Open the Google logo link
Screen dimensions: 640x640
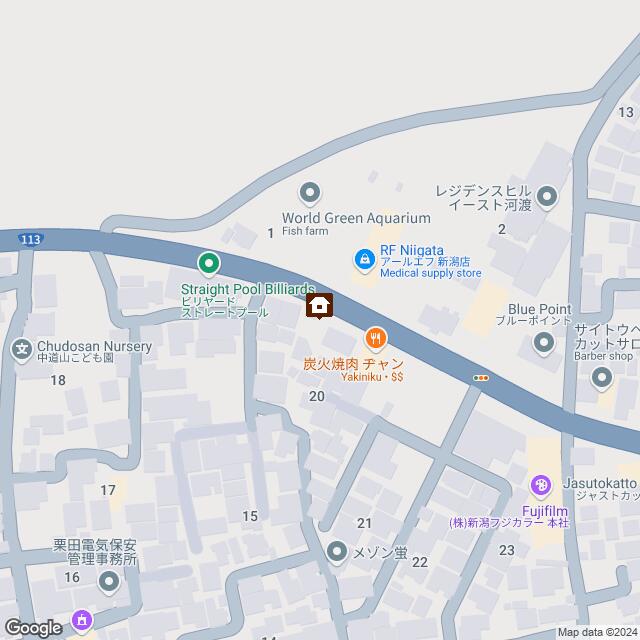[x=32, y=627]
